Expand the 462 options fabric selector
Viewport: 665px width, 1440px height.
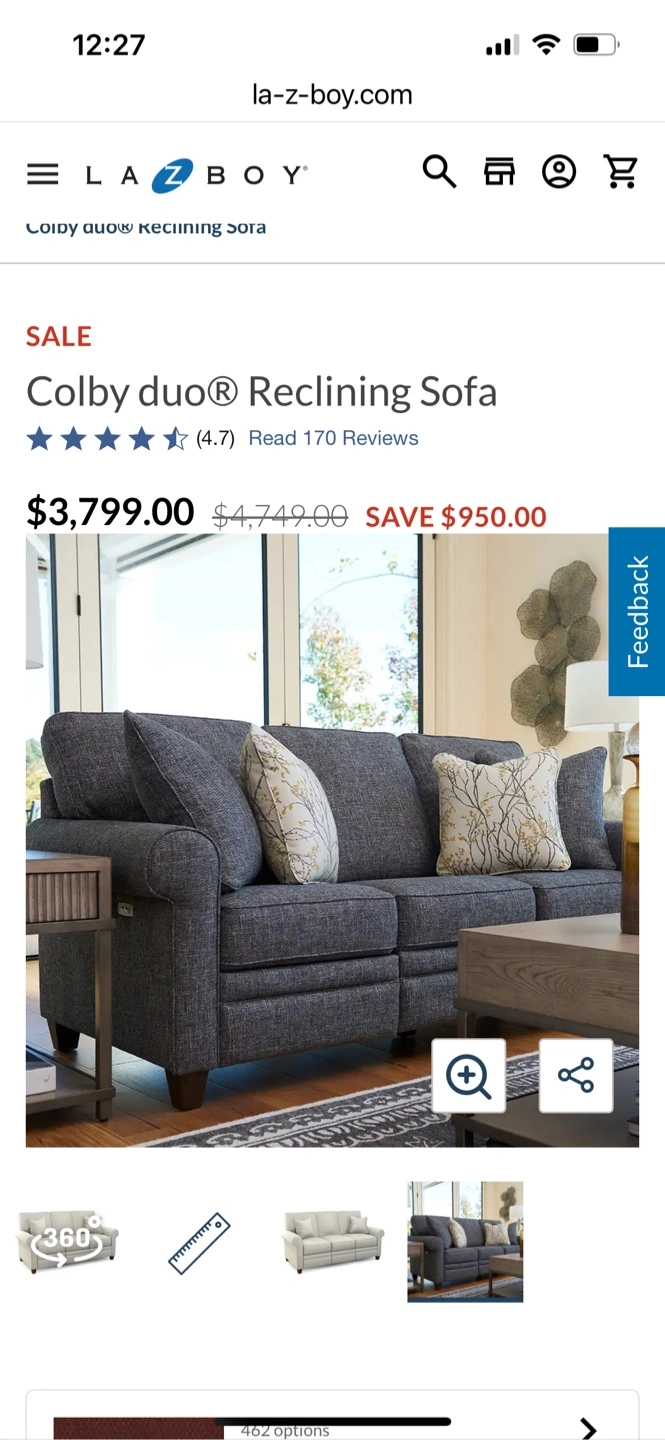click(332, 1420)
